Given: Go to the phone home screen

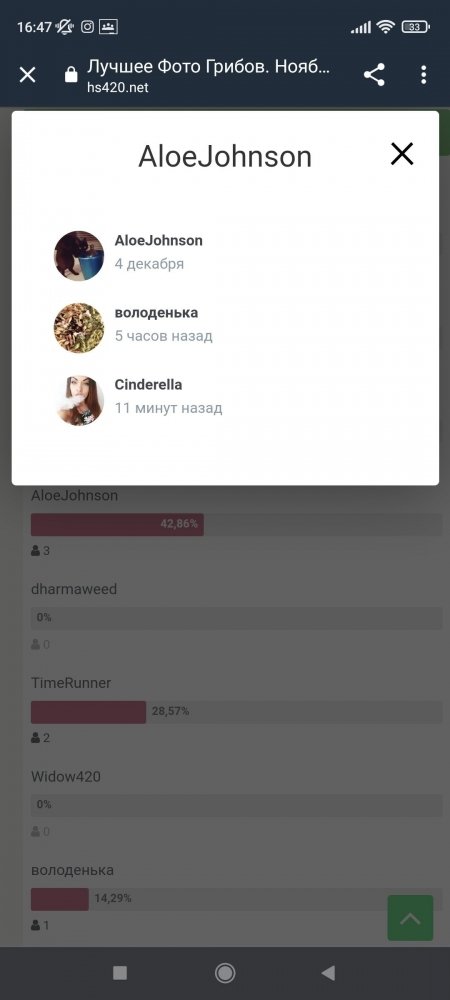Looking at the screenshot, I should tap(224, 973).
